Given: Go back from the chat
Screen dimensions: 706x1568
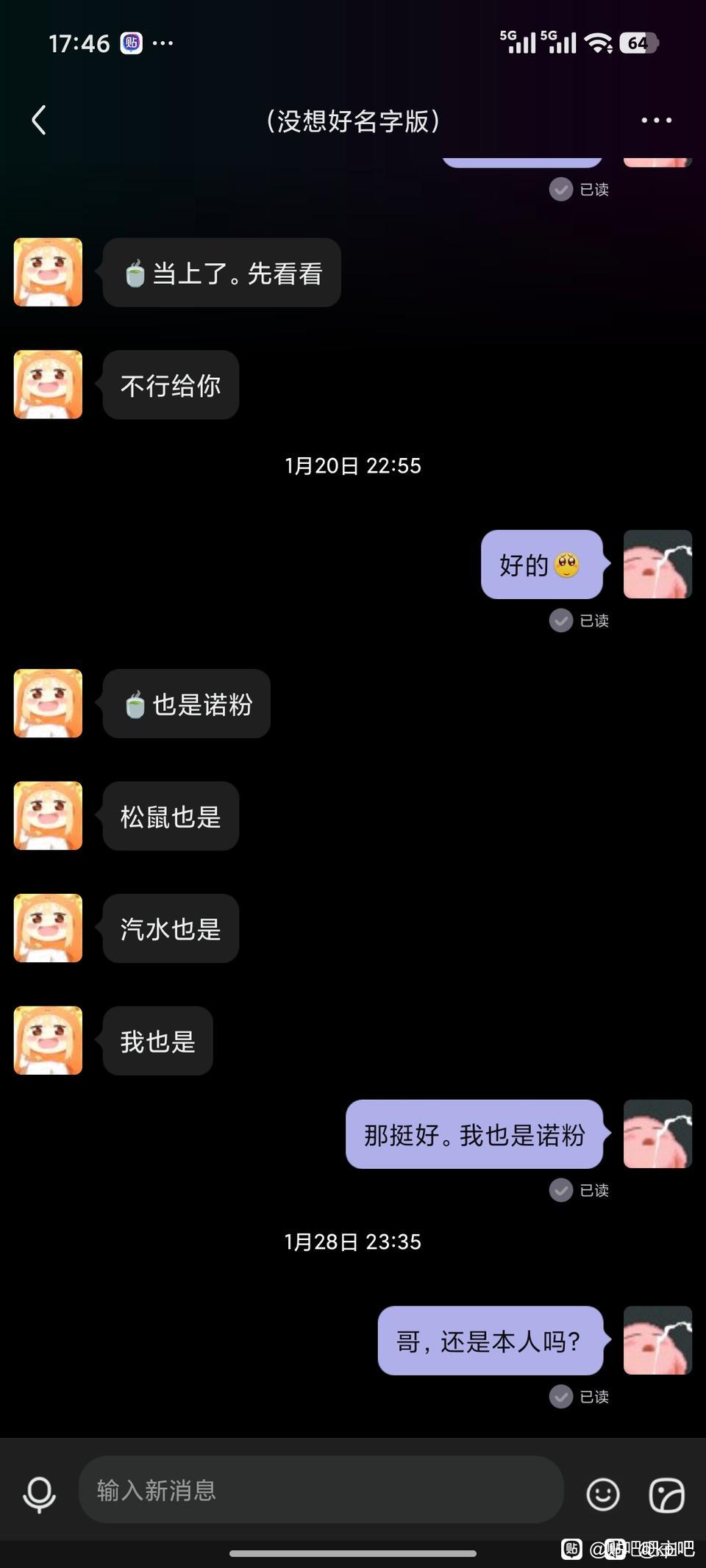Looking at the screenshot, I should tap(39, 121).
